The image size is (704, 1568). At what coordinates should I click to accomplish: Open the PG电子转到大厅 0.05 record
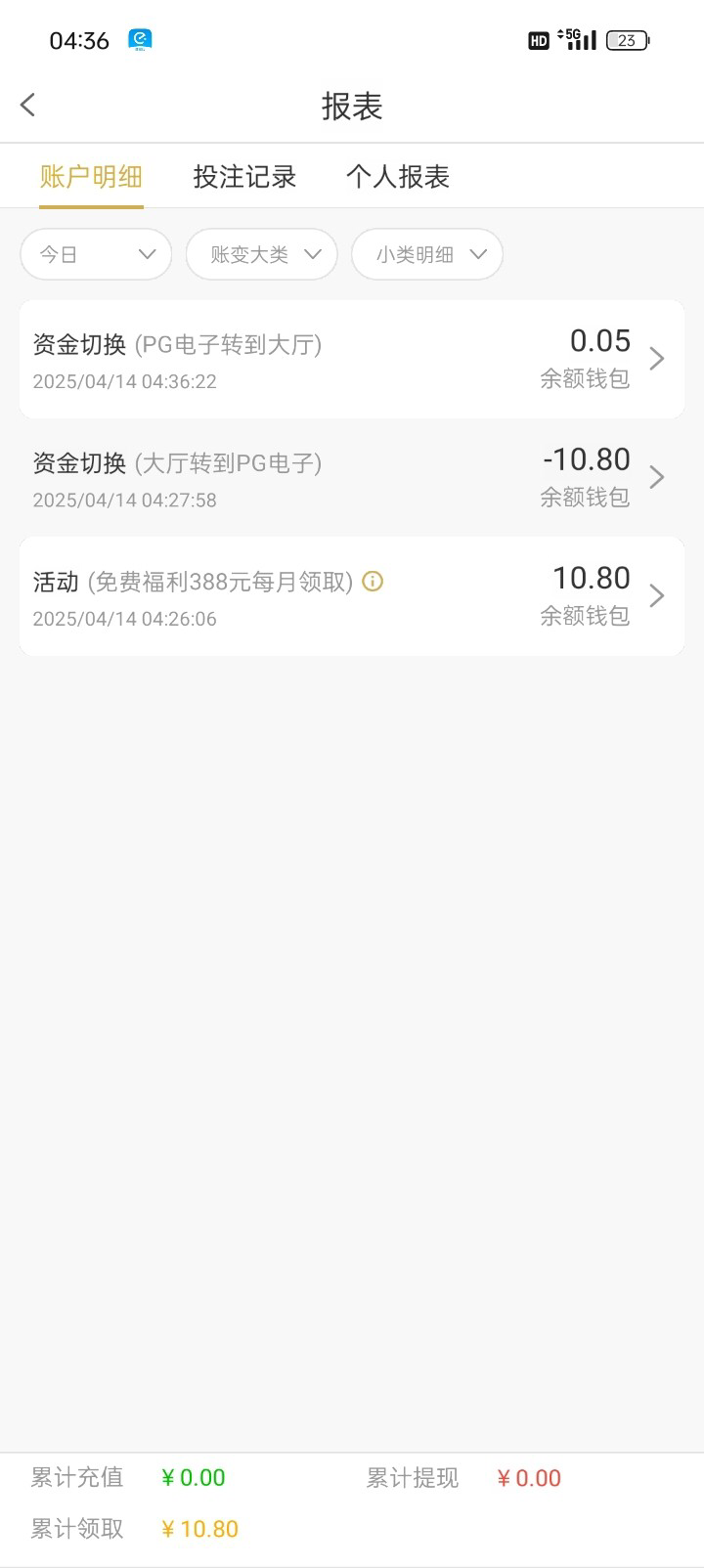(x=352, y=360)
